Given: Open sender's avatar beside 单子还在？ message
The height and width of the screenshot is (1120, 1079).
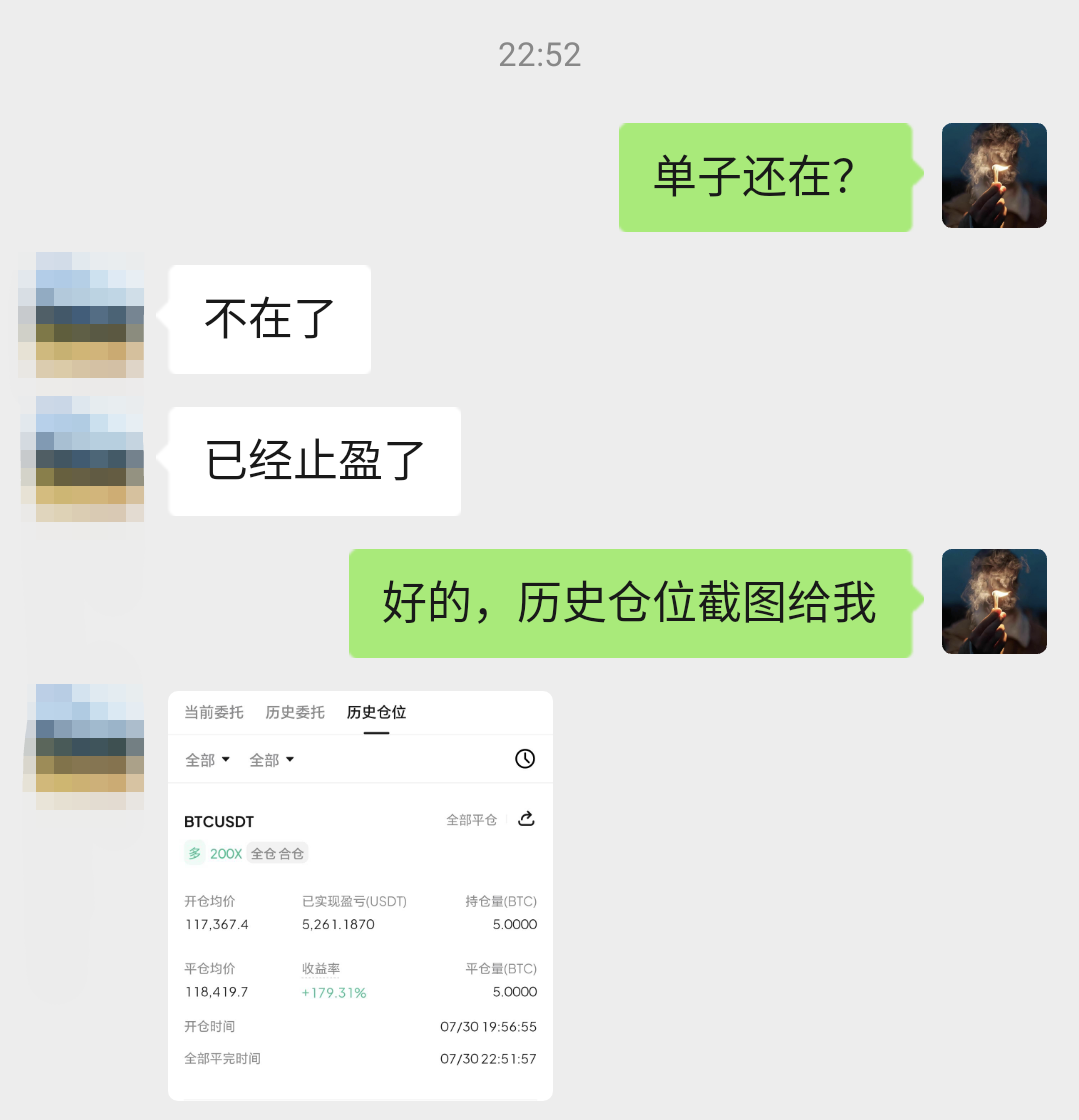Looking at the screenshot, I should pos(994,176).
